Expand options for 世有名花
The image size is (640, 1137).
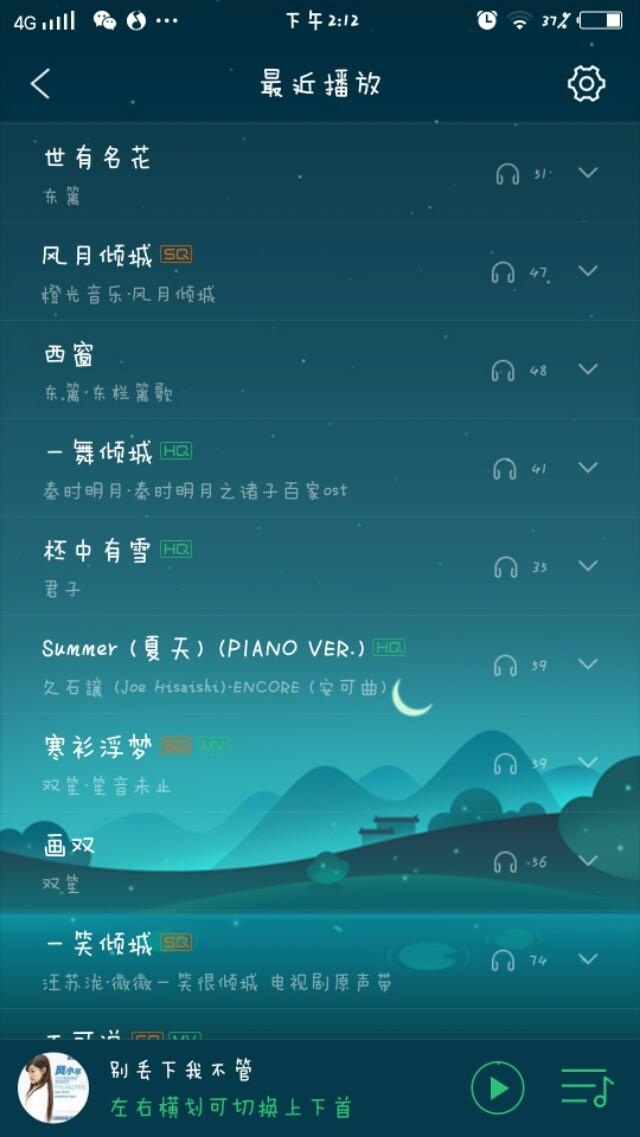(588, 173)
